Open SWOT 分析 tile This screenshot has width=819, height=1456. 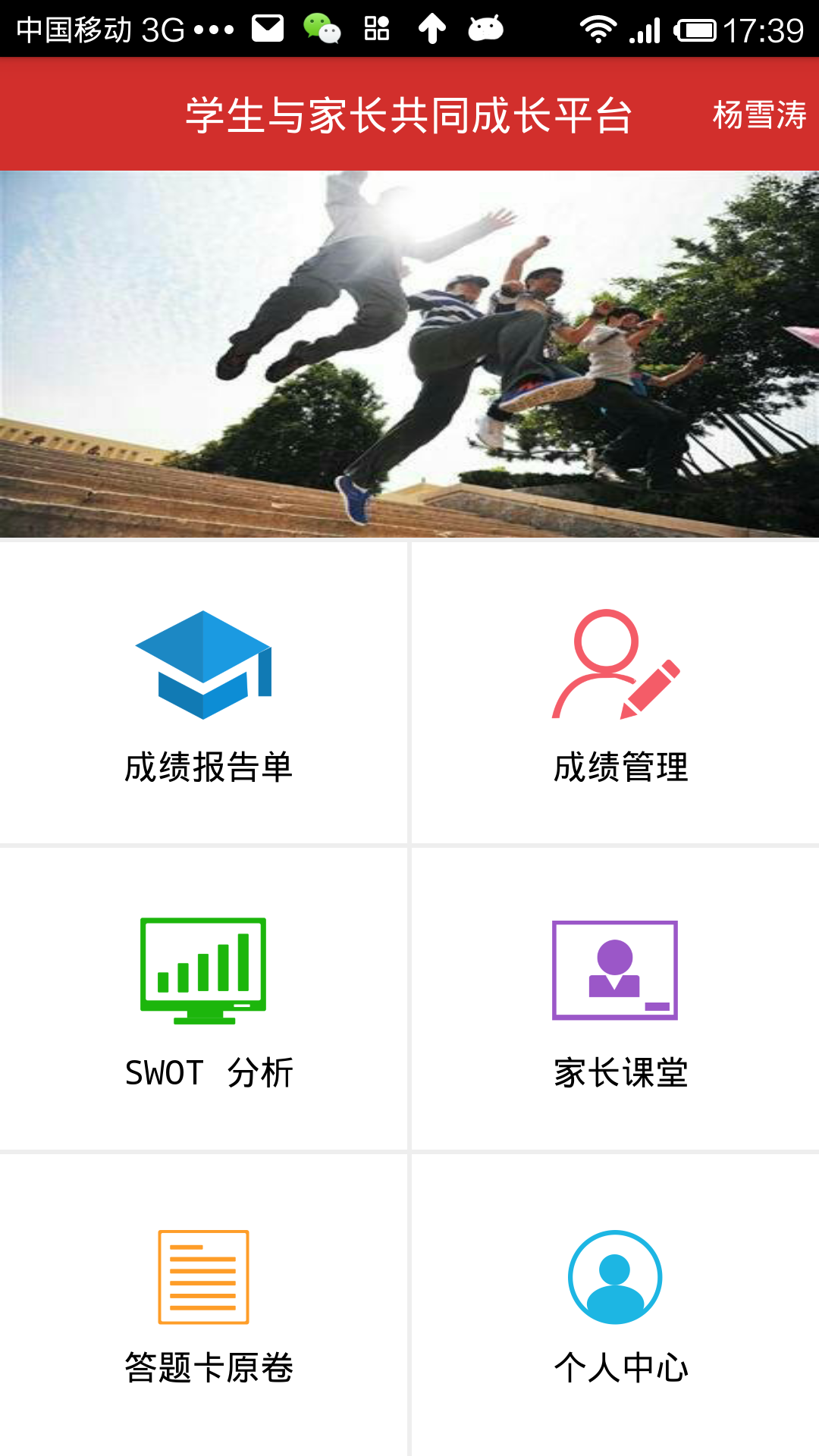(203, 999)
